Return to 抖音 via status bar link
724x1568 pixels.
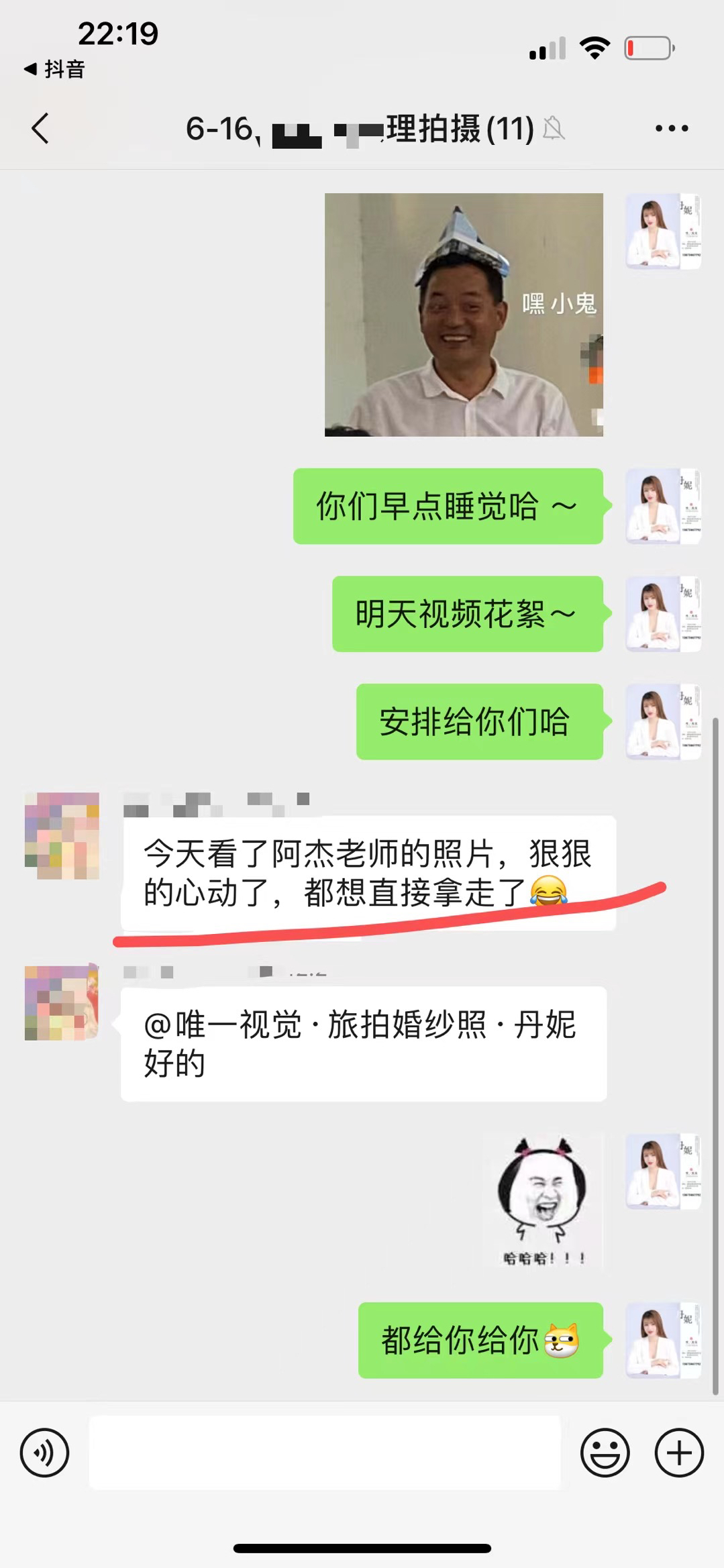point(54,69)
